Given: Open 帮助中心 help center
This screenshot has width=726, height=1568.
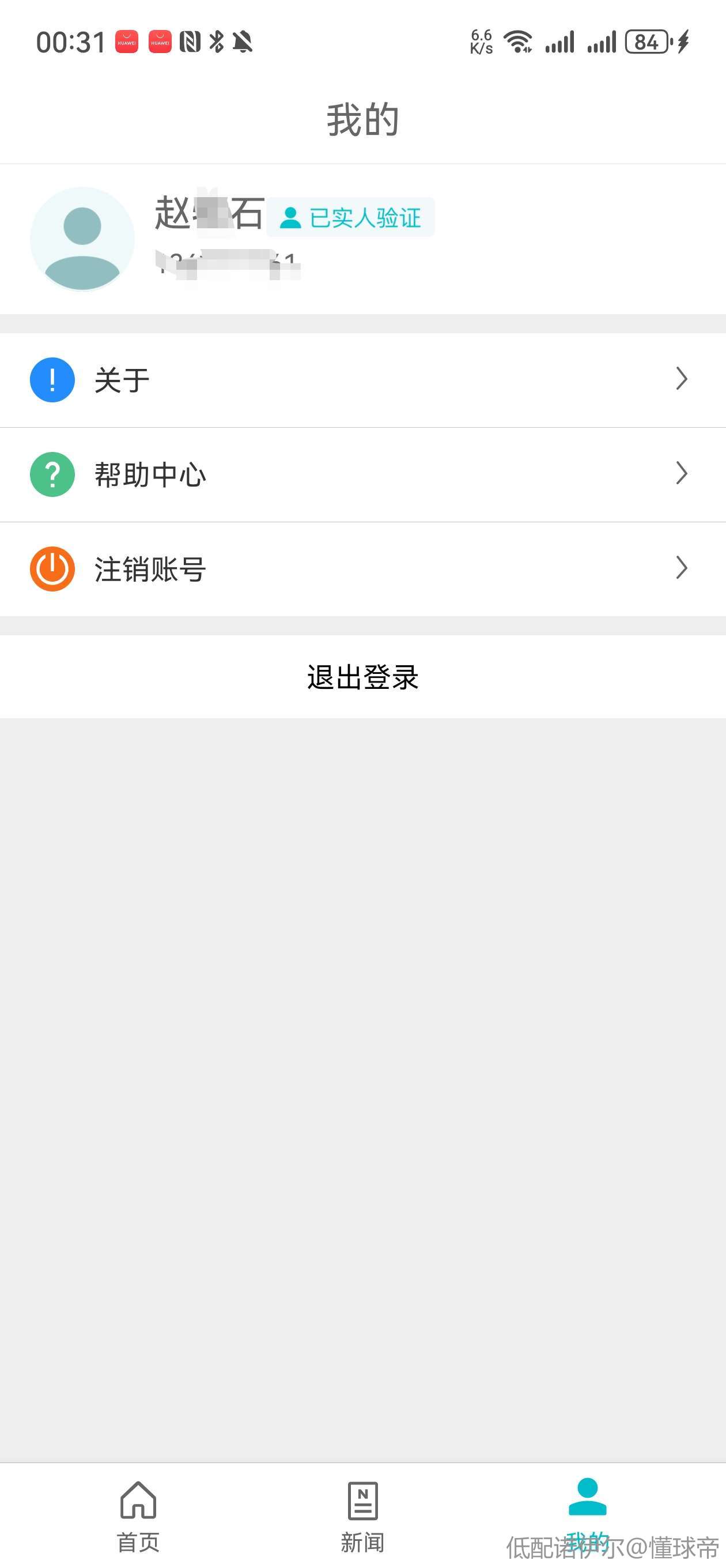Looking at the screenshot, I should (362, 474).
